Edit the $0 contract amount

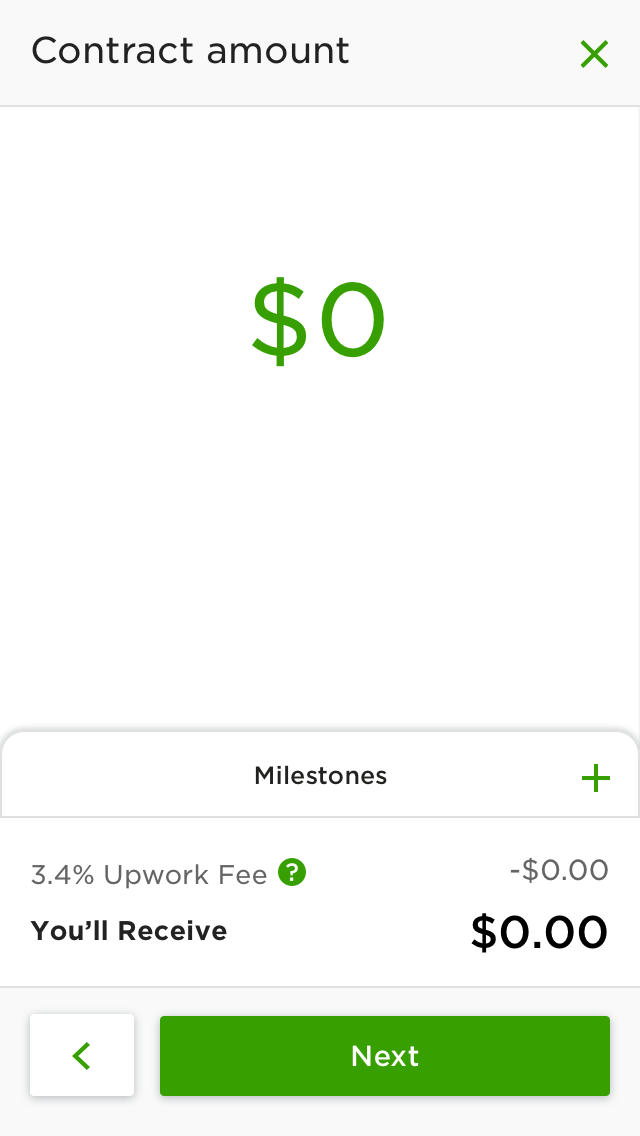pos(318,320)
